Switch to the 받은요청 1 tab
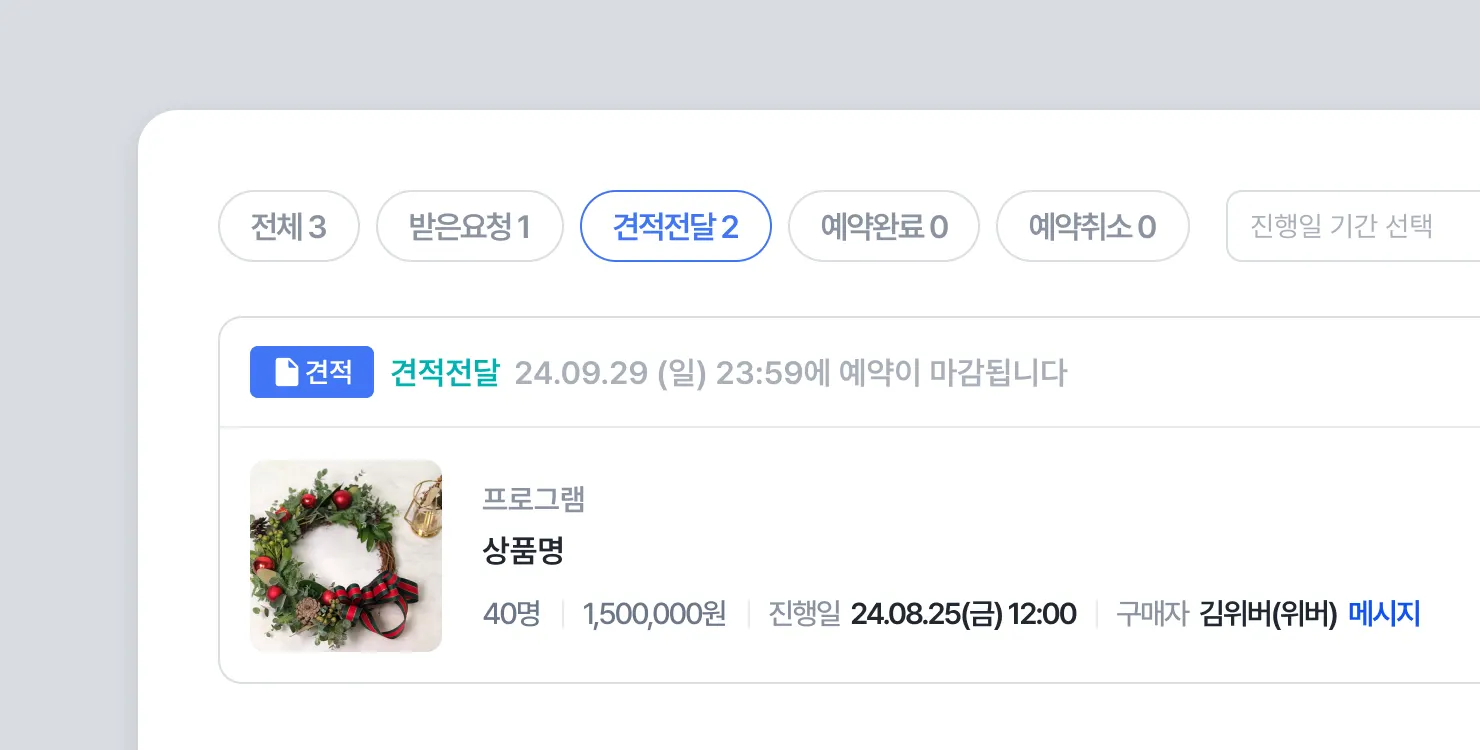Screen dimensions: 1480x750 point(469,227)
